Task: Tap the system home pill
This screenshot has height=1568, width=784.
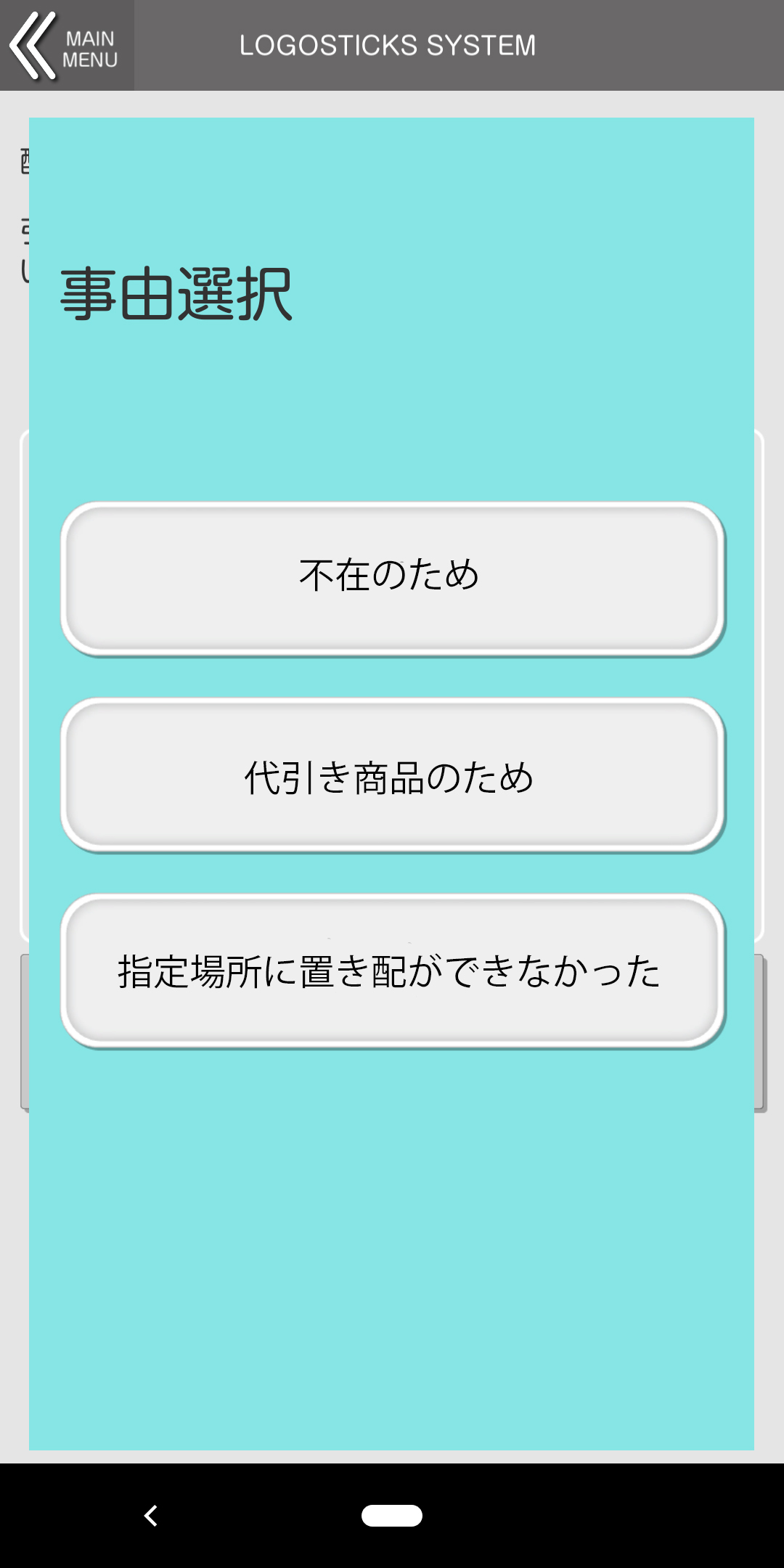Action: (392, 1516)
